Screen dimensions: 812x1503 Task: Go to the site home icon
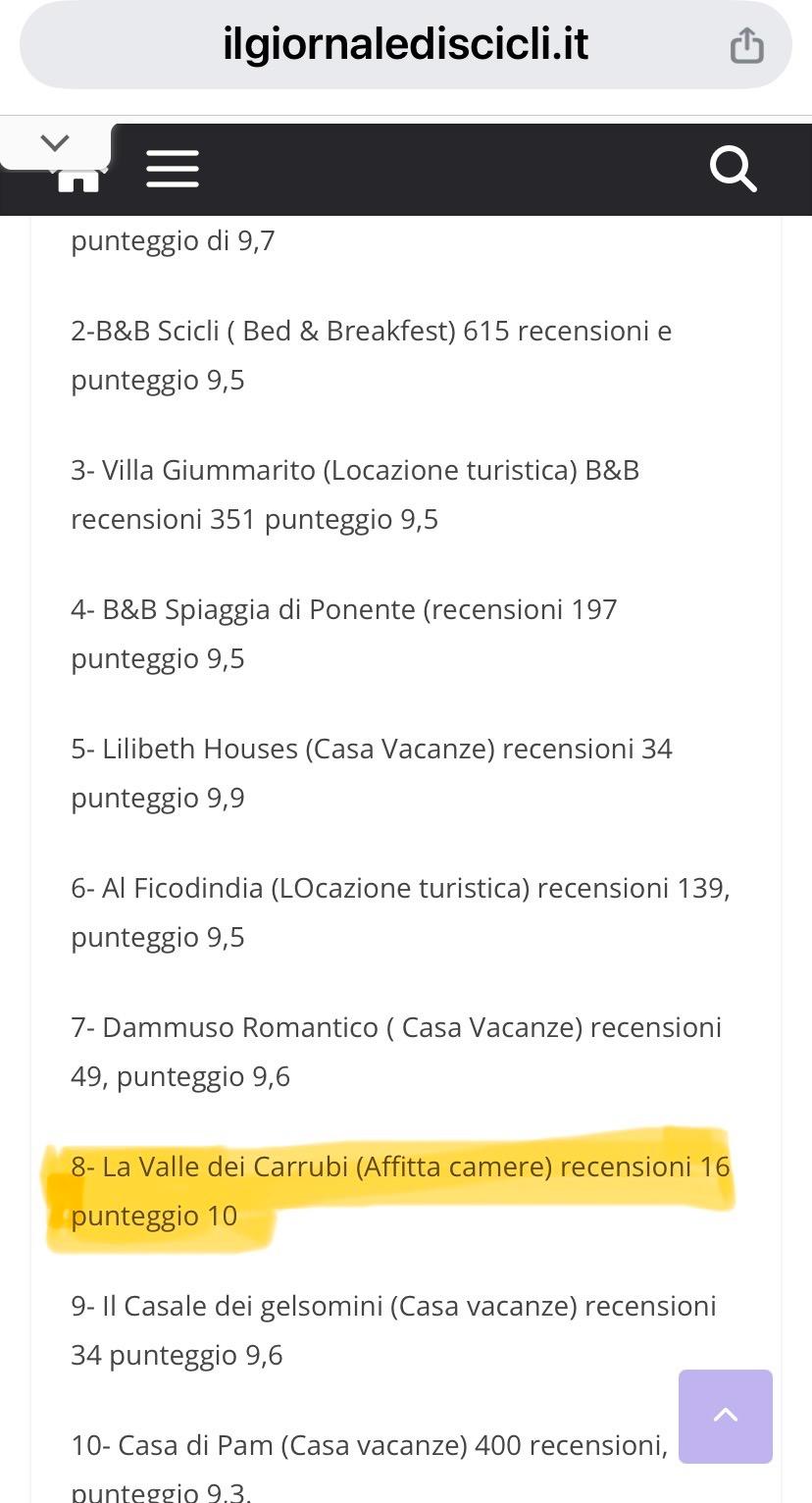coord(78,180)
